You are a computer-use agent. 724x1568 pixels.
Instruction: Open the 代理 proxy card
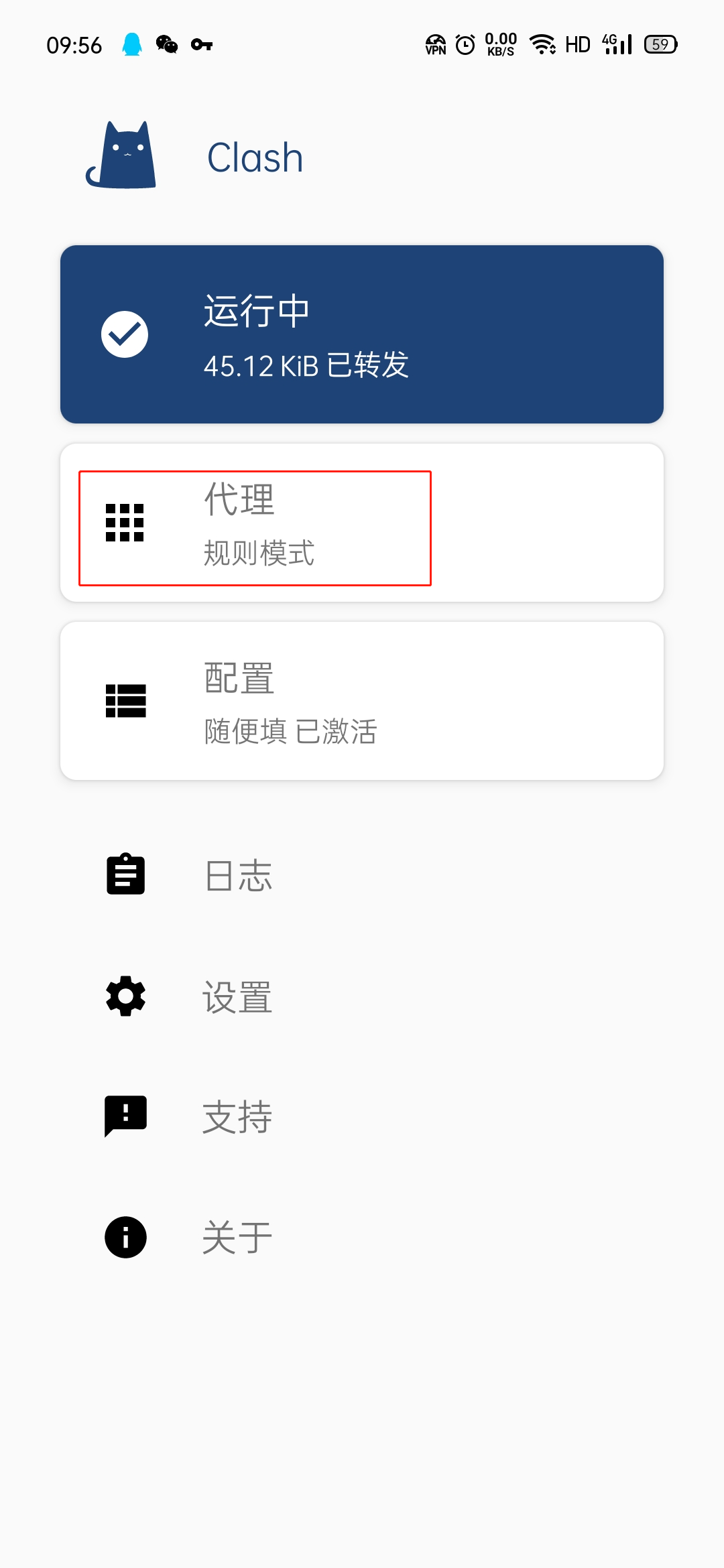click(362, 523)
